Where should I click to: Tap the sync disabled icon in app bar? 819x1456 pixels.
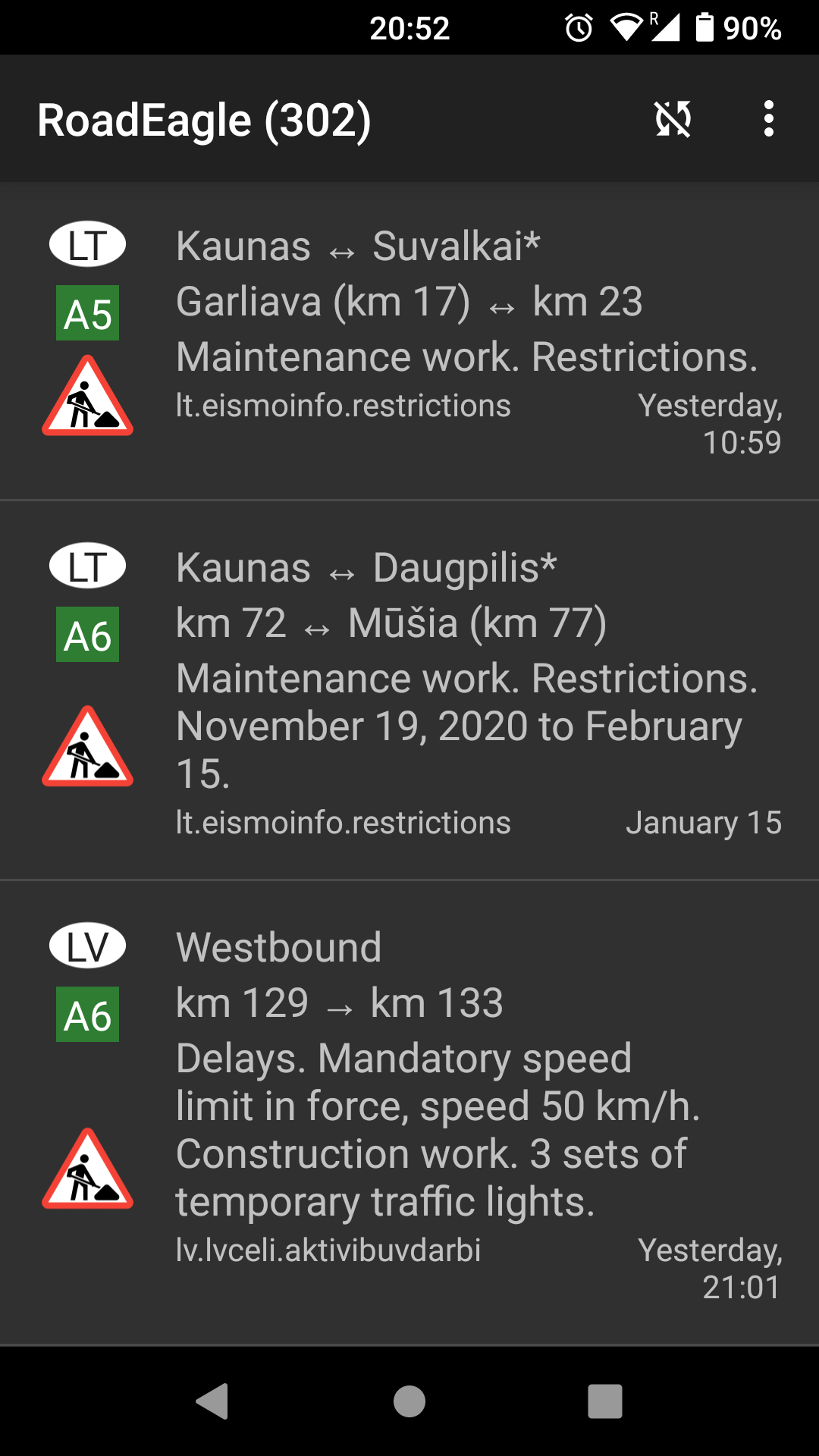(673, 119)
